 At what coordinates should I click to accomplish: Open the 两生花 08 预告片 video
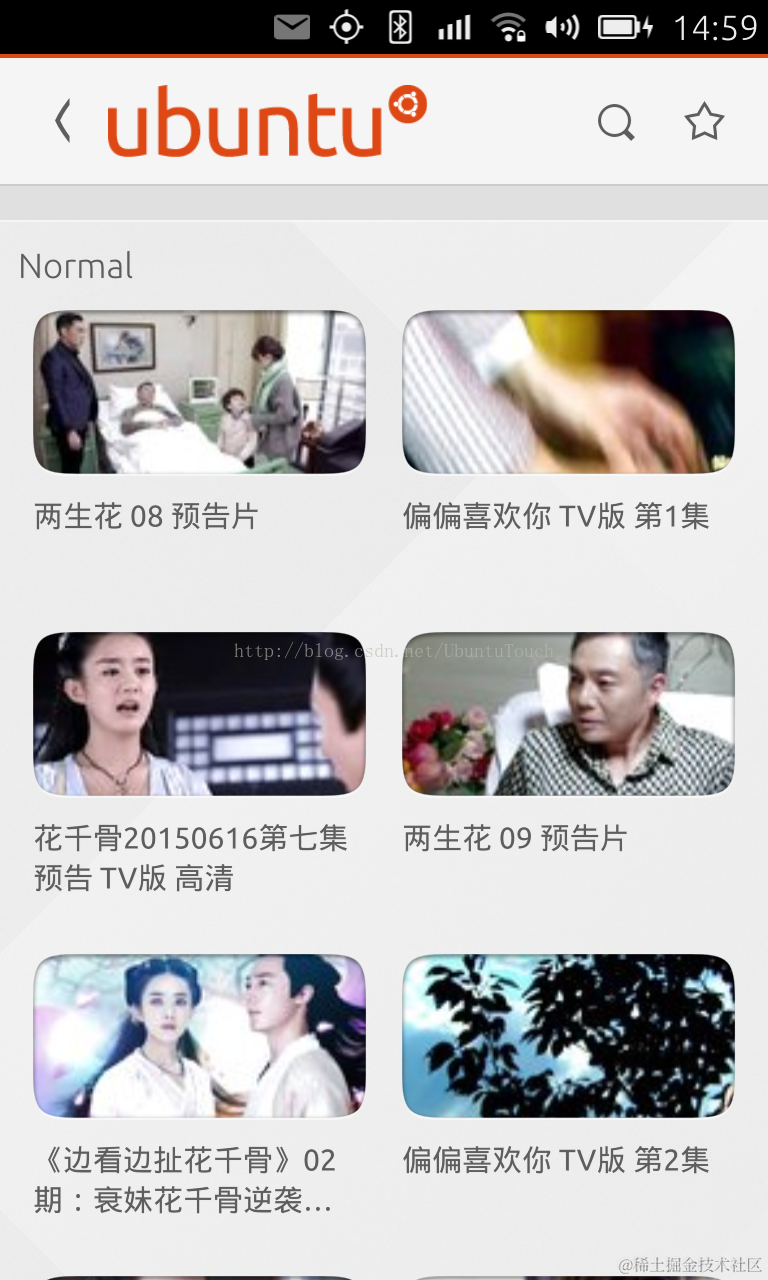pos(199,392)
